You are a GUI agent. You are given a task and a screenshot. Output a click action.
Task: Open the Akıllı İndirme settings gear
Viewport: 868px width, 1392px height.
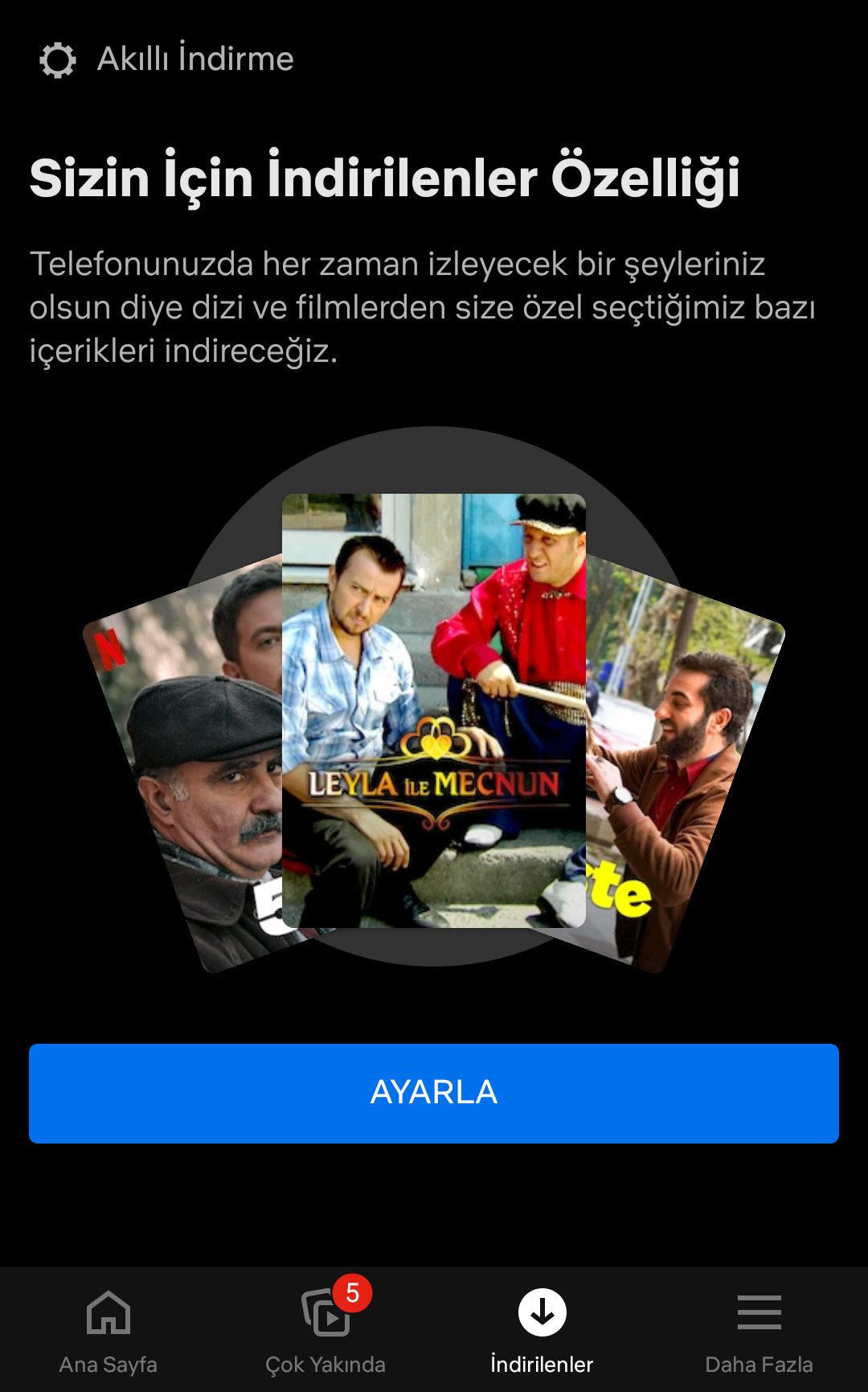[x=60, y=58]
